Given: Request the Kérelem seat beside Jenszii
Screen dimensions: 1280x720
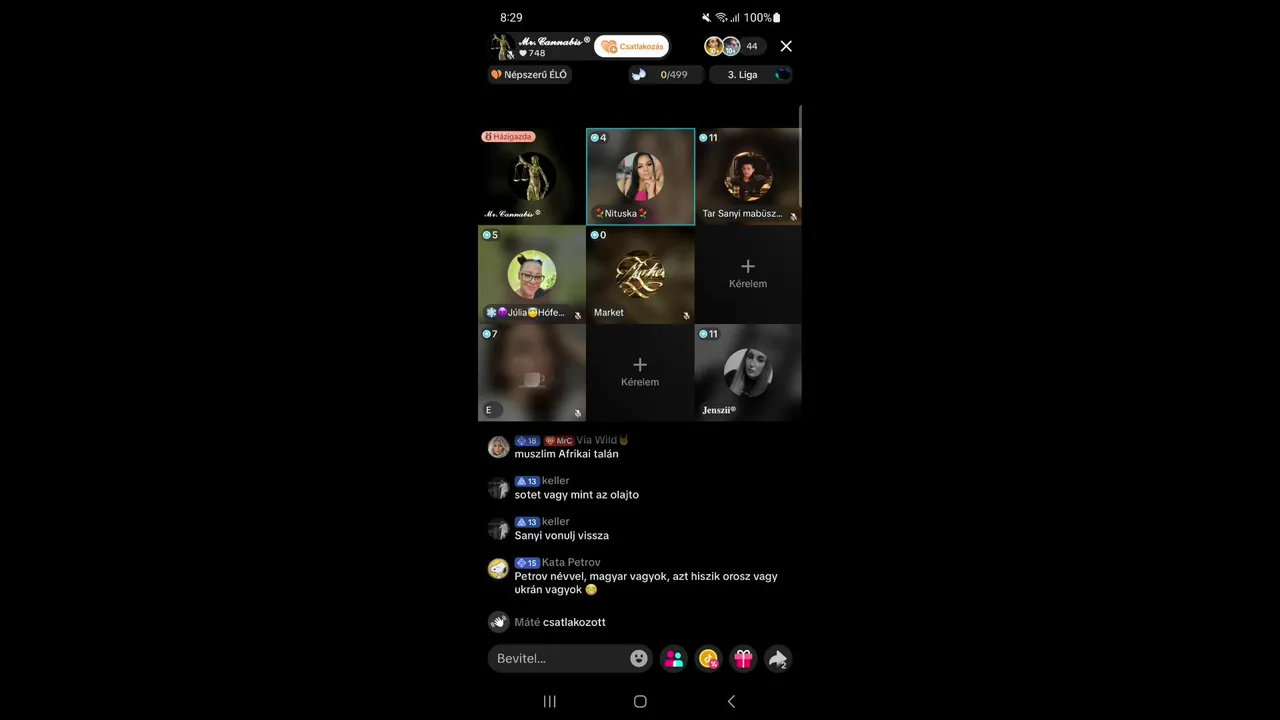Looking at the screenshot, I should 640,371.
